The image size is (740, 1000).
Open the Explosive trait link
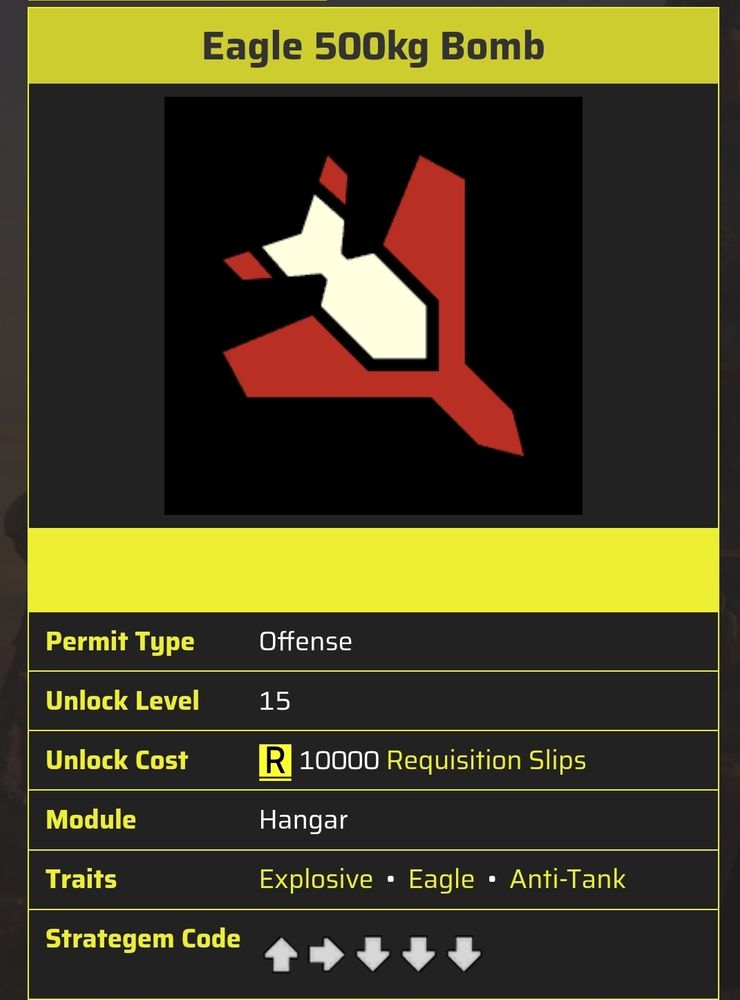[x=316, y=879]
